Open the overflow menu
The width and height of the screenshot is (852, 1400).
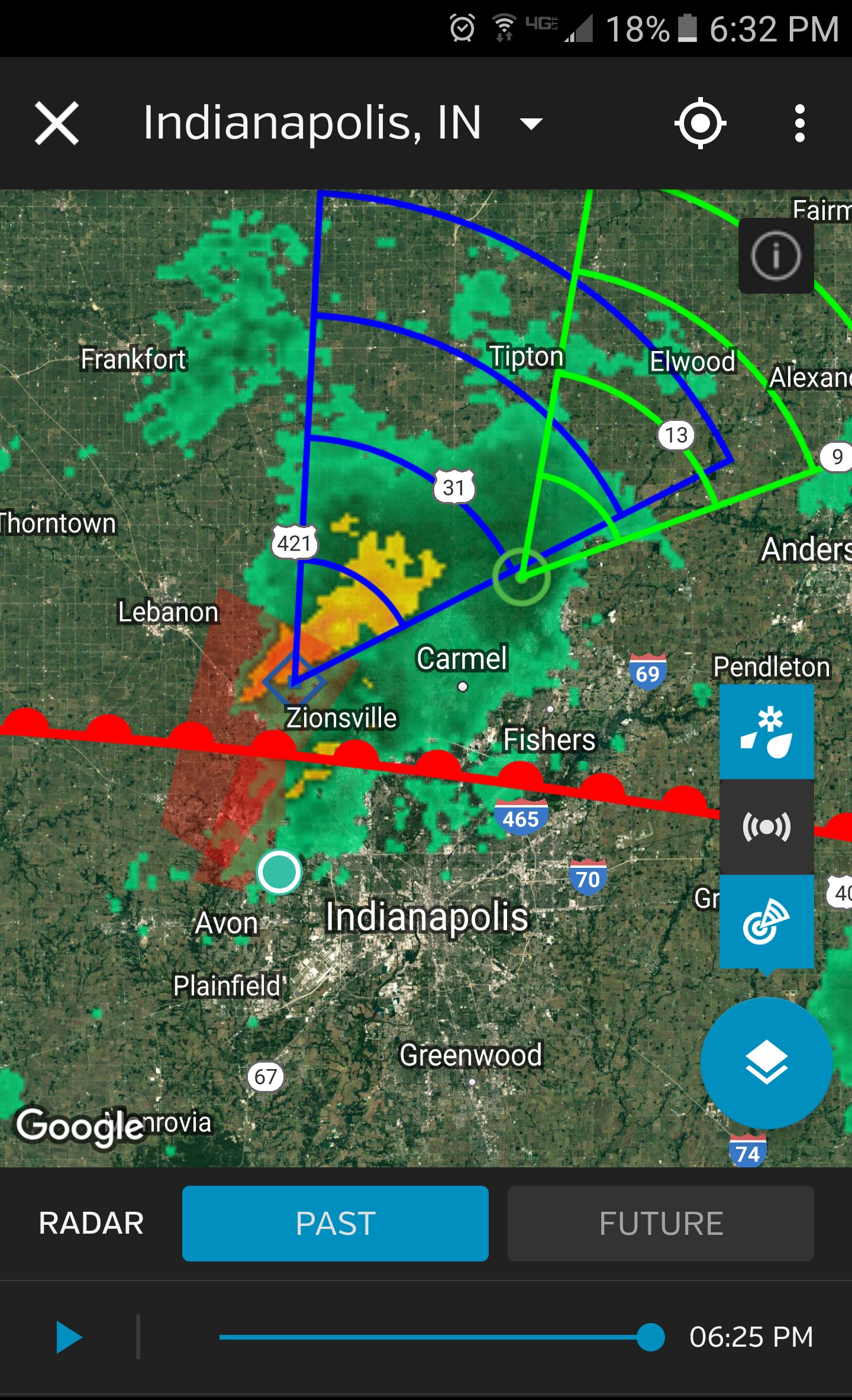800,123
